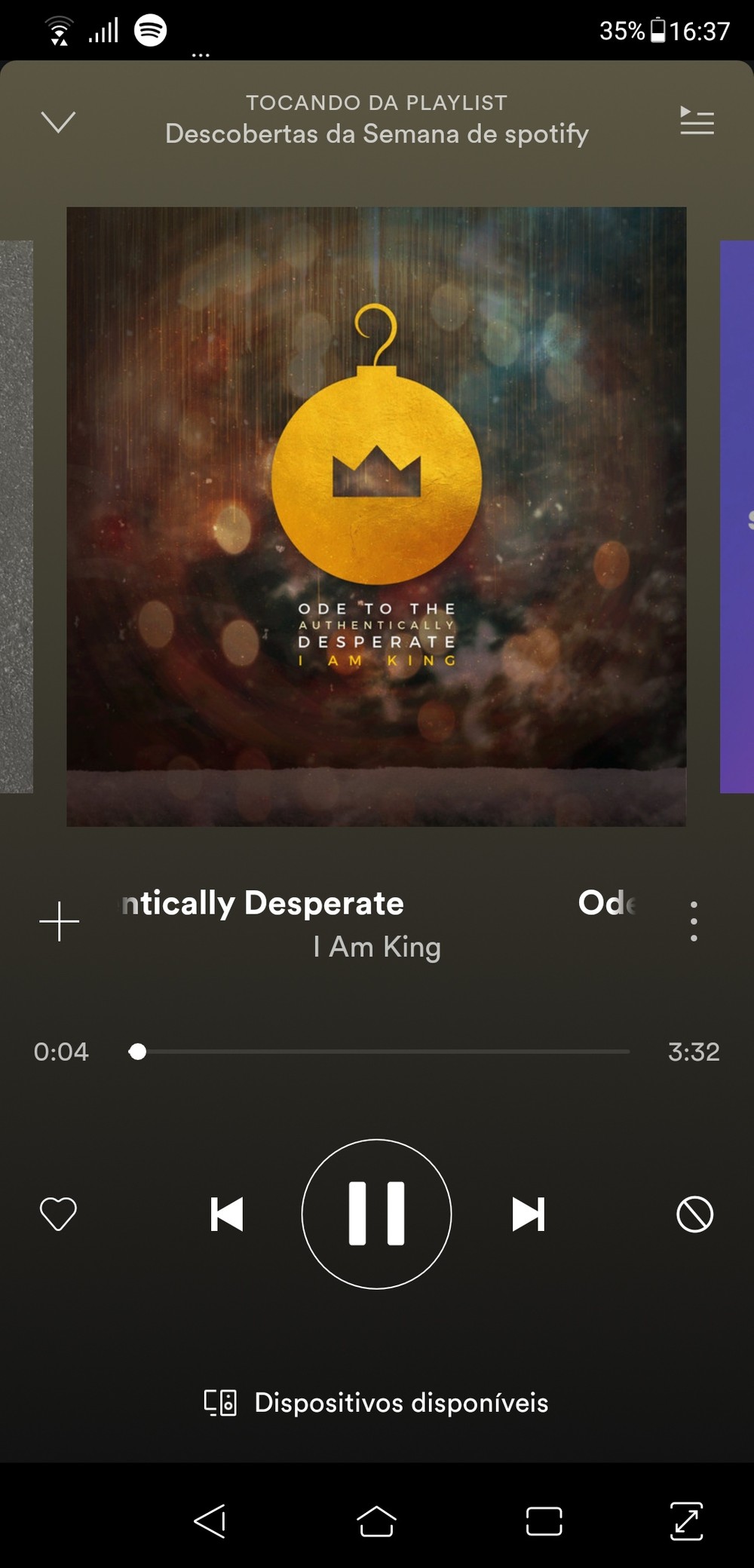Screen dimensions: 754x1568
Task: Open the track options menu
Action: coord(694,920)
